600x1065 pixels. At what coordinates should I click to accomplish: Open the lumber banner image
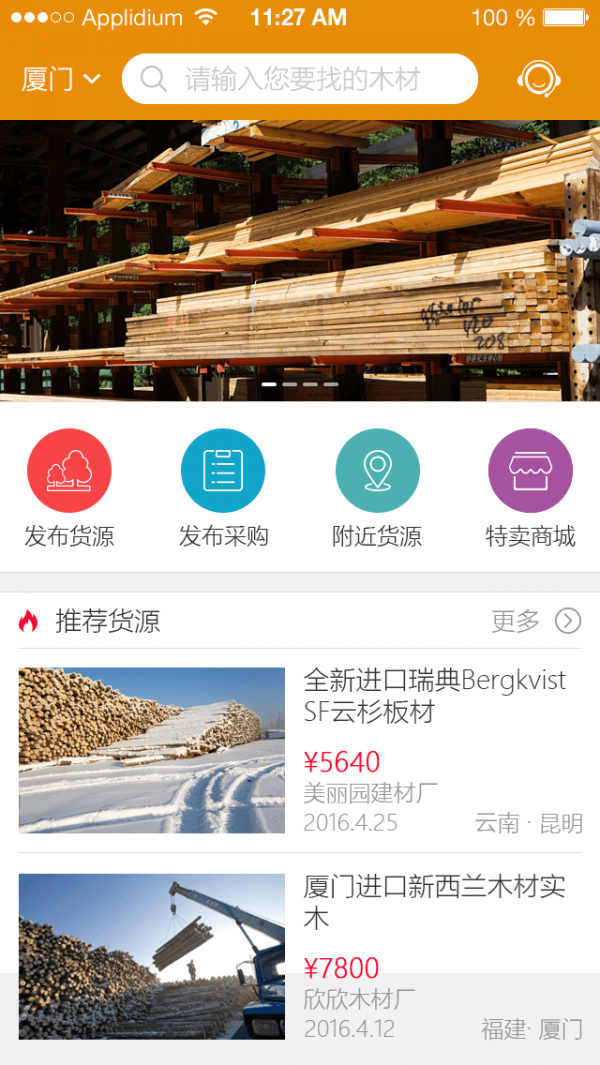point(300,260)
